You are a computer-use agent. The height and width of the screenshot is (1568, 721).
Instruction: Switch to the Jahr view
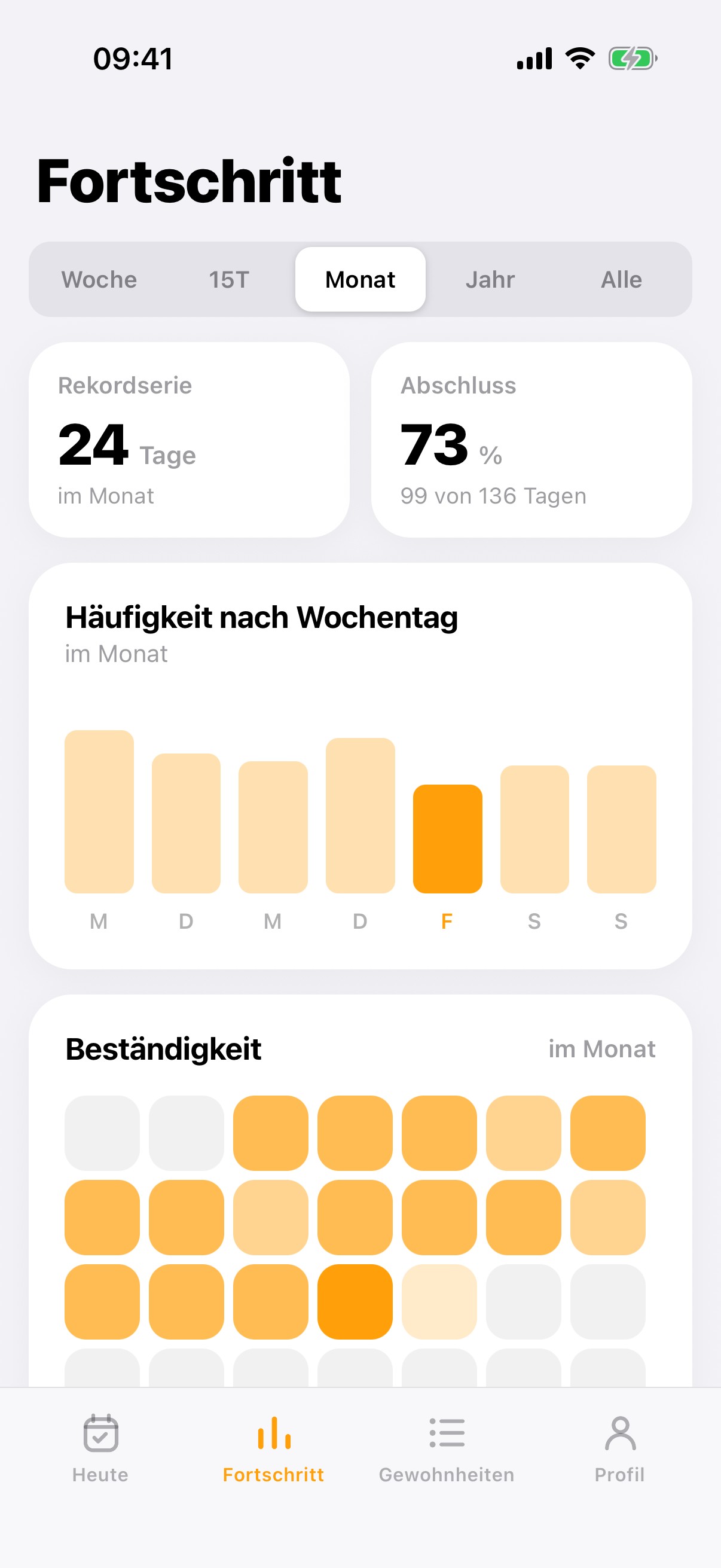(490, 279)
